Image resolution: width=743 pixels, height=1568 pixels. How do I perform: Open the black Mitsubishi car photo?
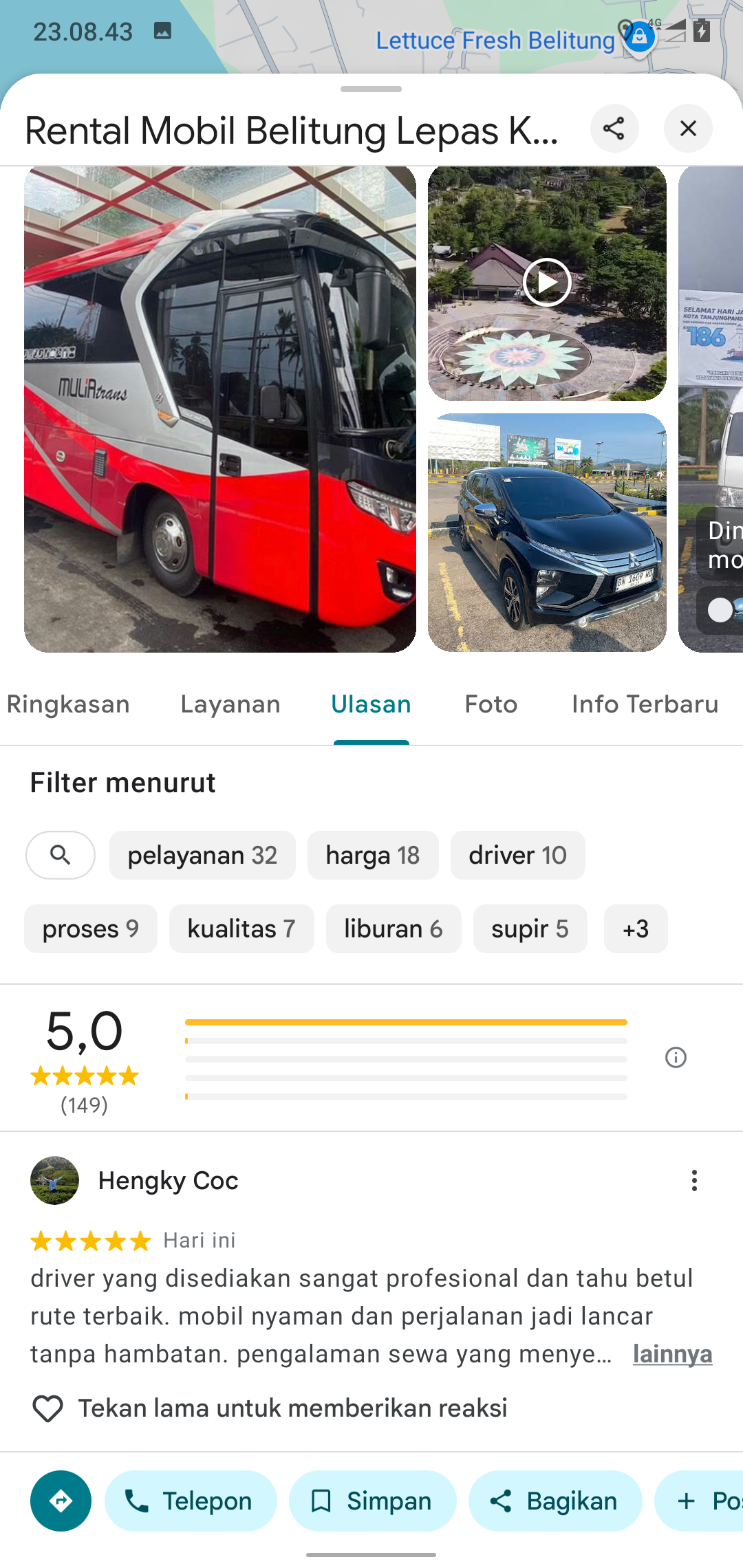(x=547, y=533)
